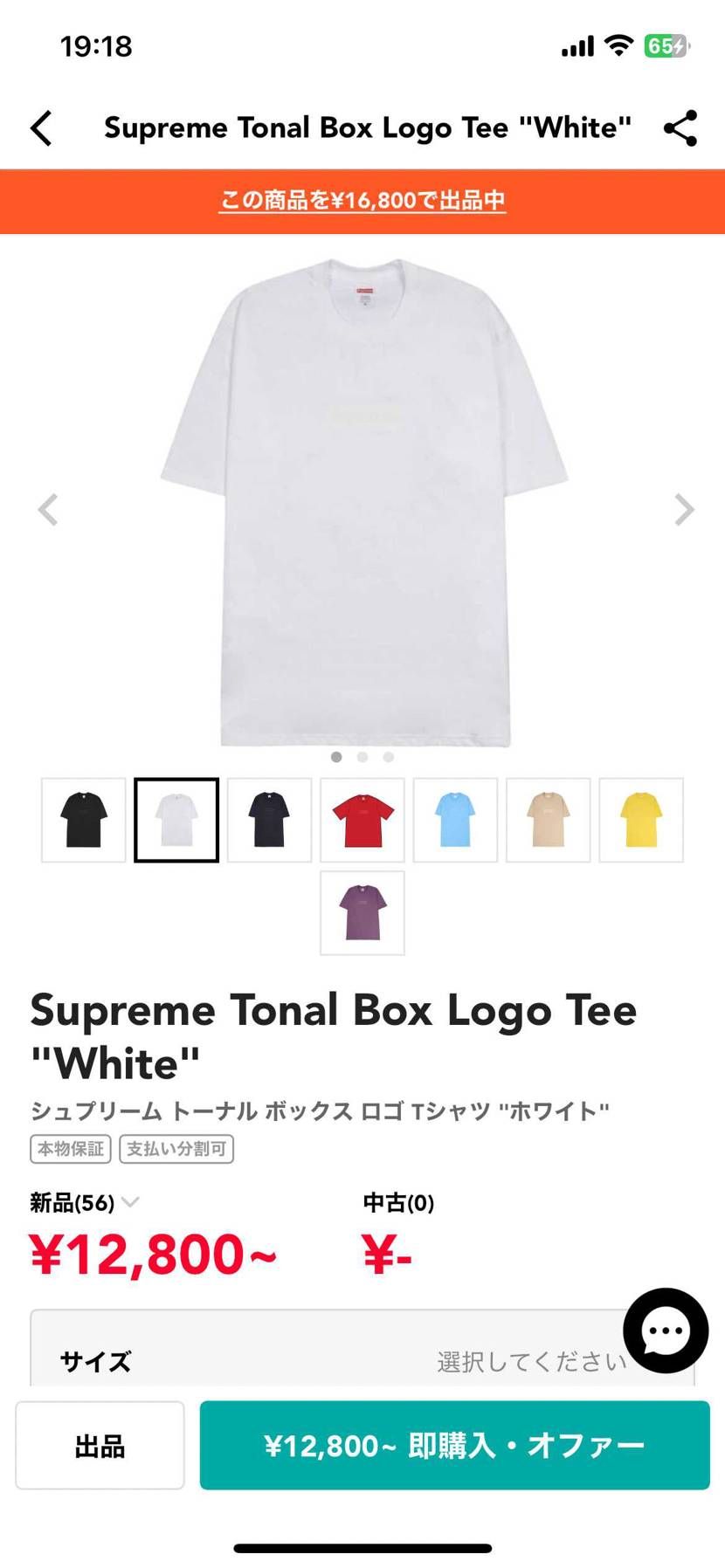Select the red tee color variant
This screenshot has height=1568, width=725.
tap(362, 820)
